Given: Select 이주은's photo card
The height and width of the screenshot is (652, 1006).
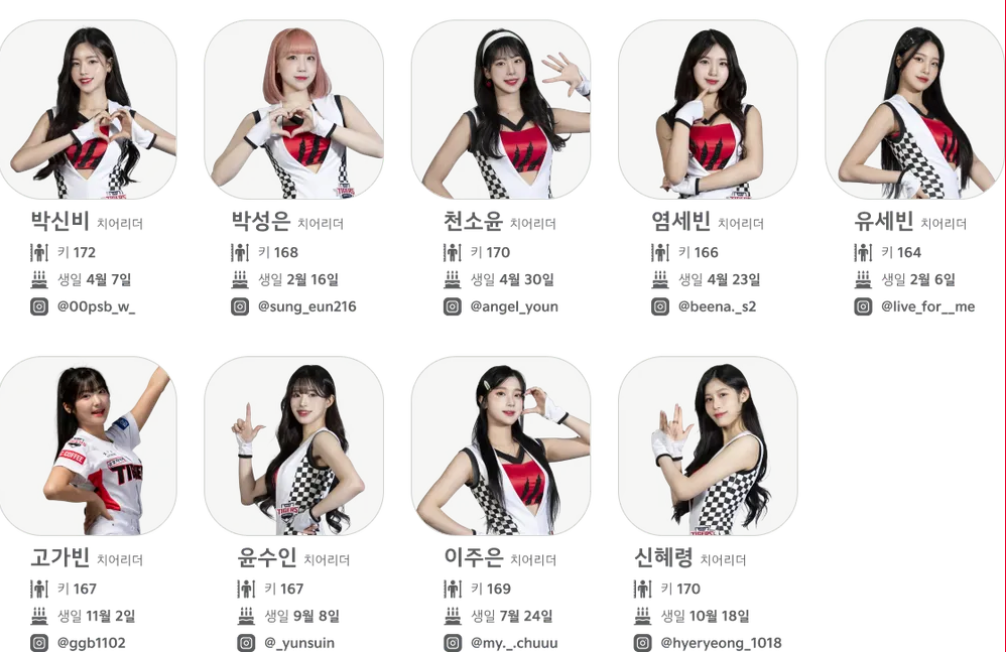Looking at the screenshot, I should [501, 446].
